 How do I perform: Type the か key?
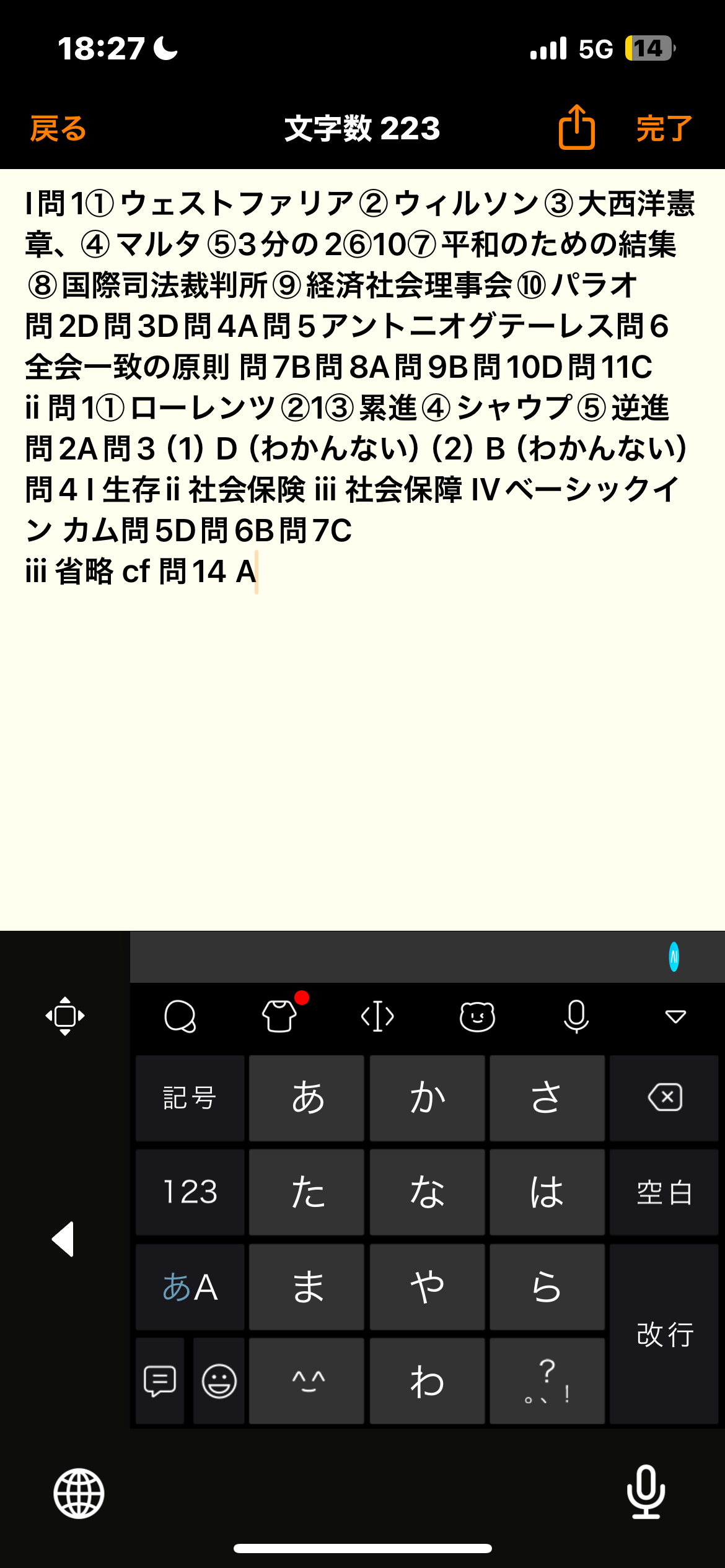[x=428, y=1098]
